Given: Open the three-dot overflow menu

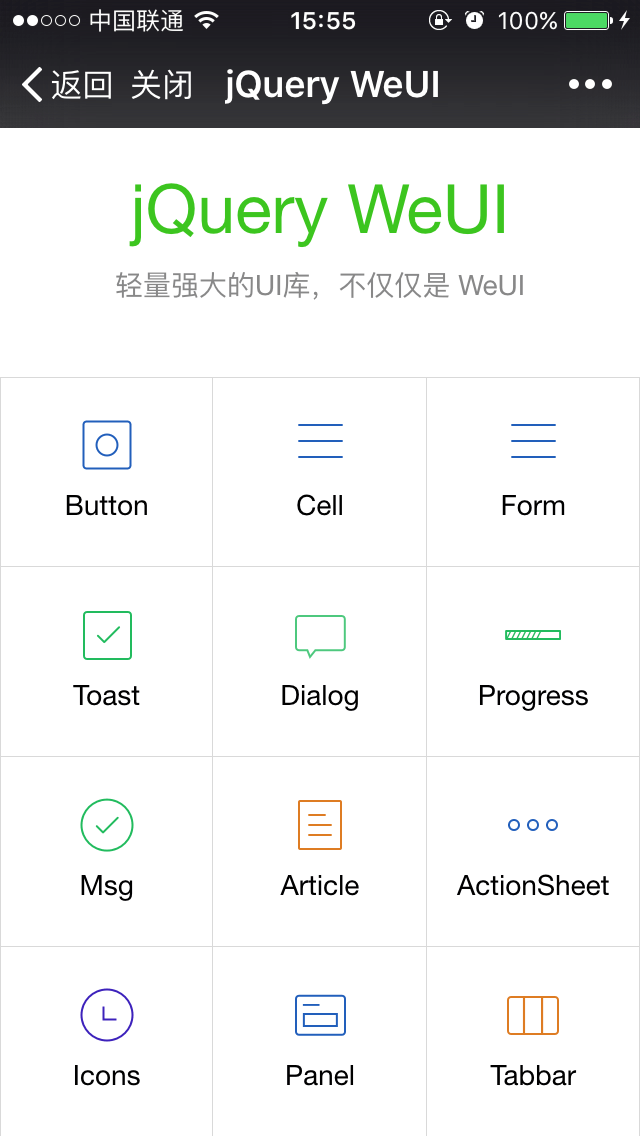Looking at the screenshot, I should [590, 85].
